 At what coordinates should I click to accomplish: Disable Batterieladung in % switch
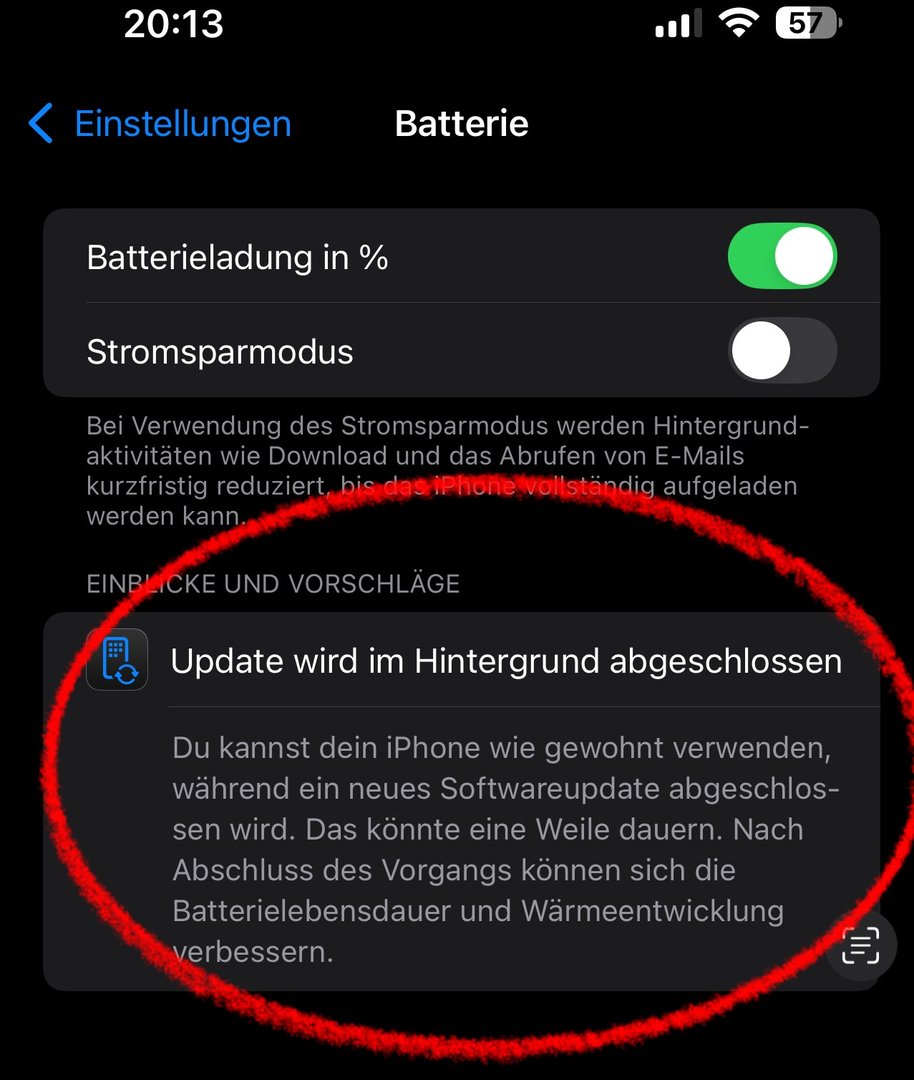click(781, 257)
